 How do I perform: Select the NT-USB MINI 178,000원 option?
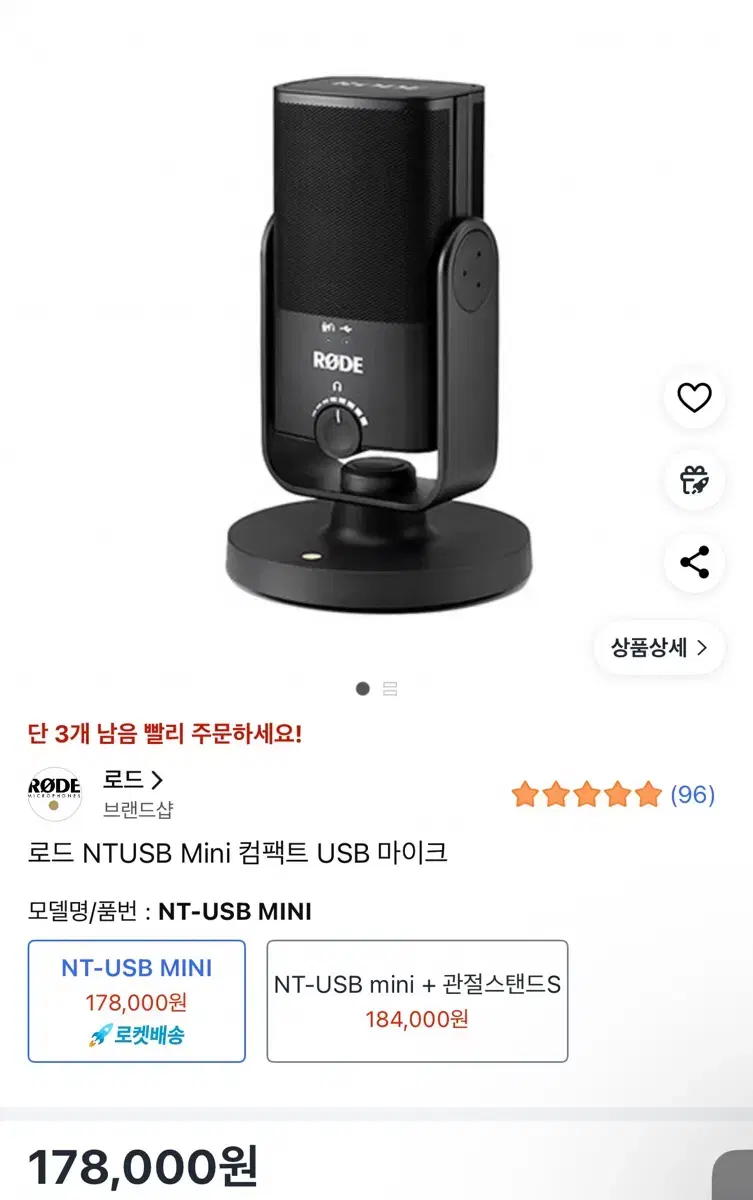(137, 997)
